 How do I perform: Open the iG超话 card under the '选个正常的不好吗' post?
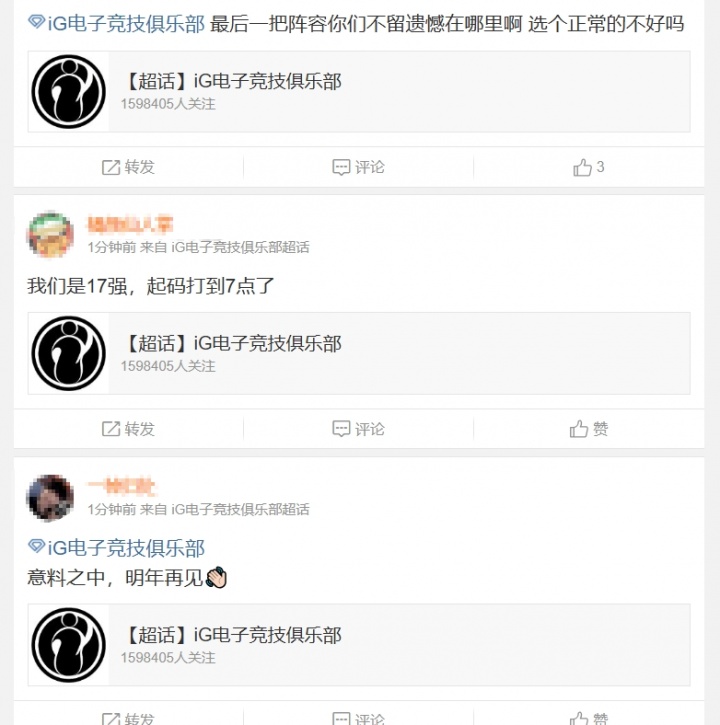coord(358,91)
